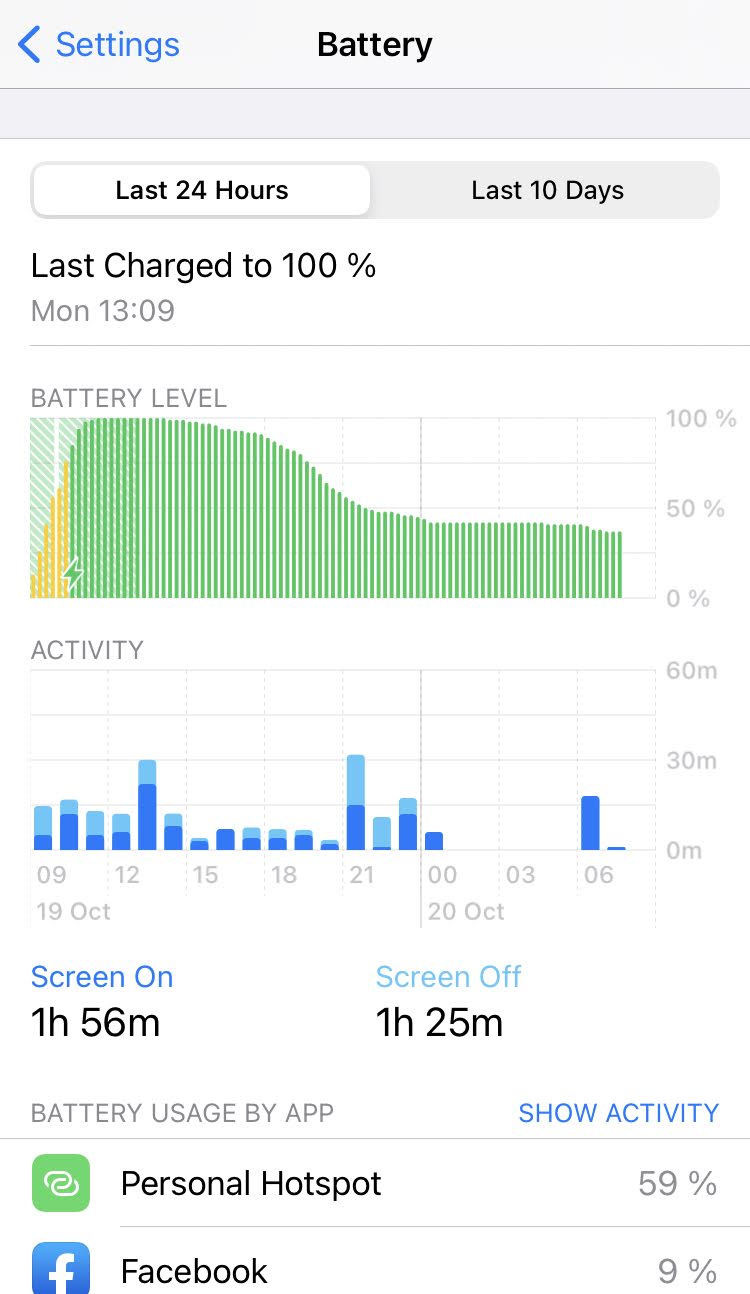Open Personal Hotspot battery usage row
Viewport: 750px width, 1294px height.
[x=375, y=1183]
